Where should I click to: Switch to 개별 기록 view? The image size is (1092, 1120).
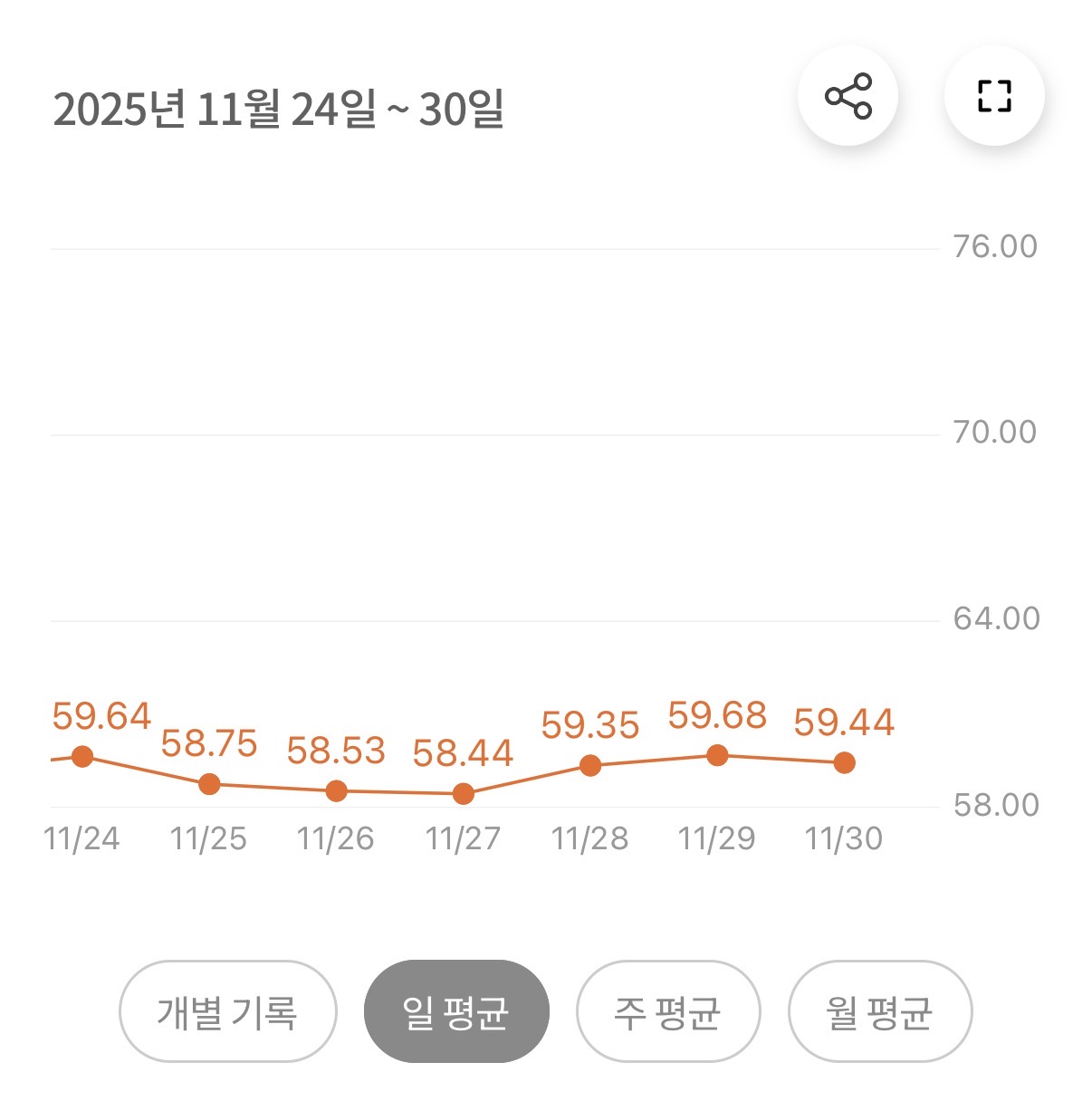[227, 1010]
